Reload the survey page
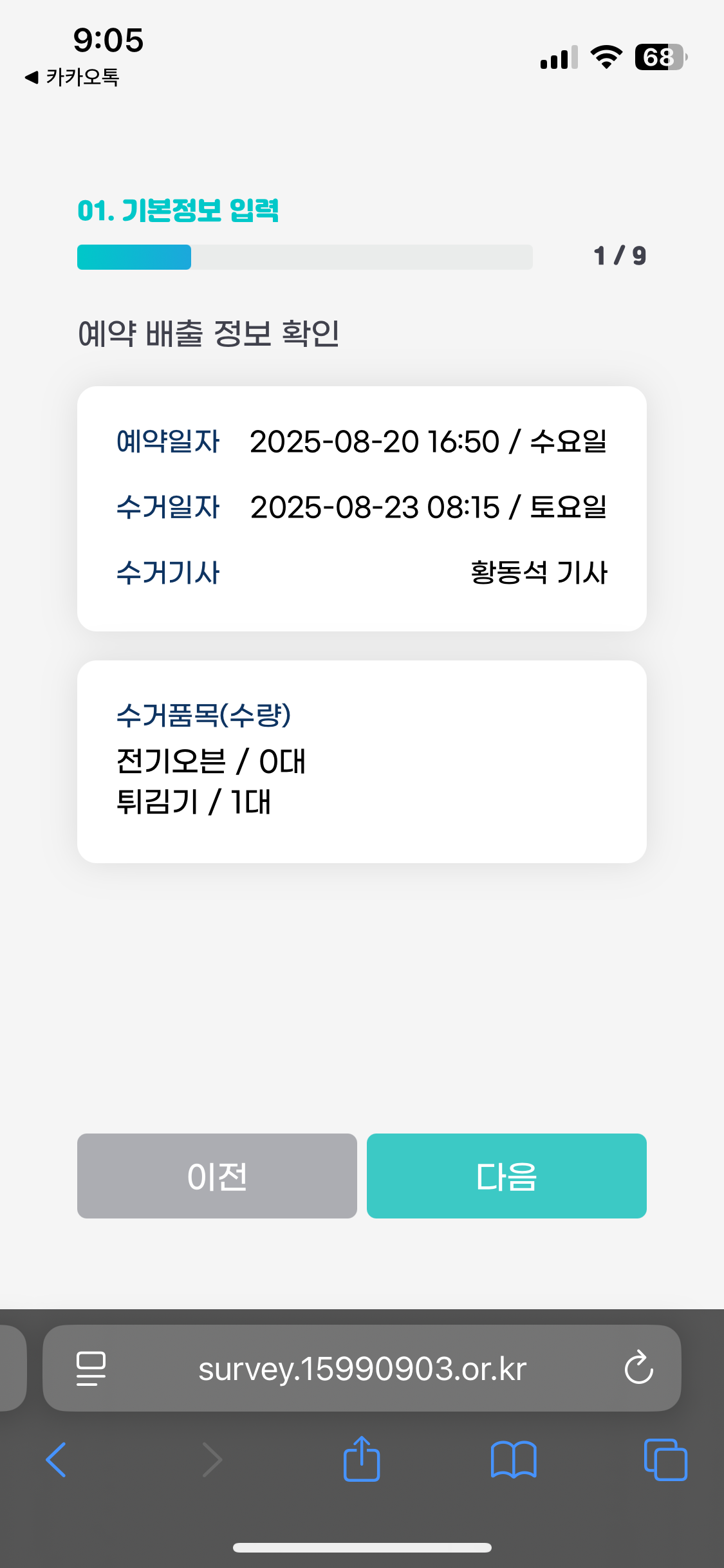The width and height of the screenshot is (724, 1568). [x=638, y=1368]
